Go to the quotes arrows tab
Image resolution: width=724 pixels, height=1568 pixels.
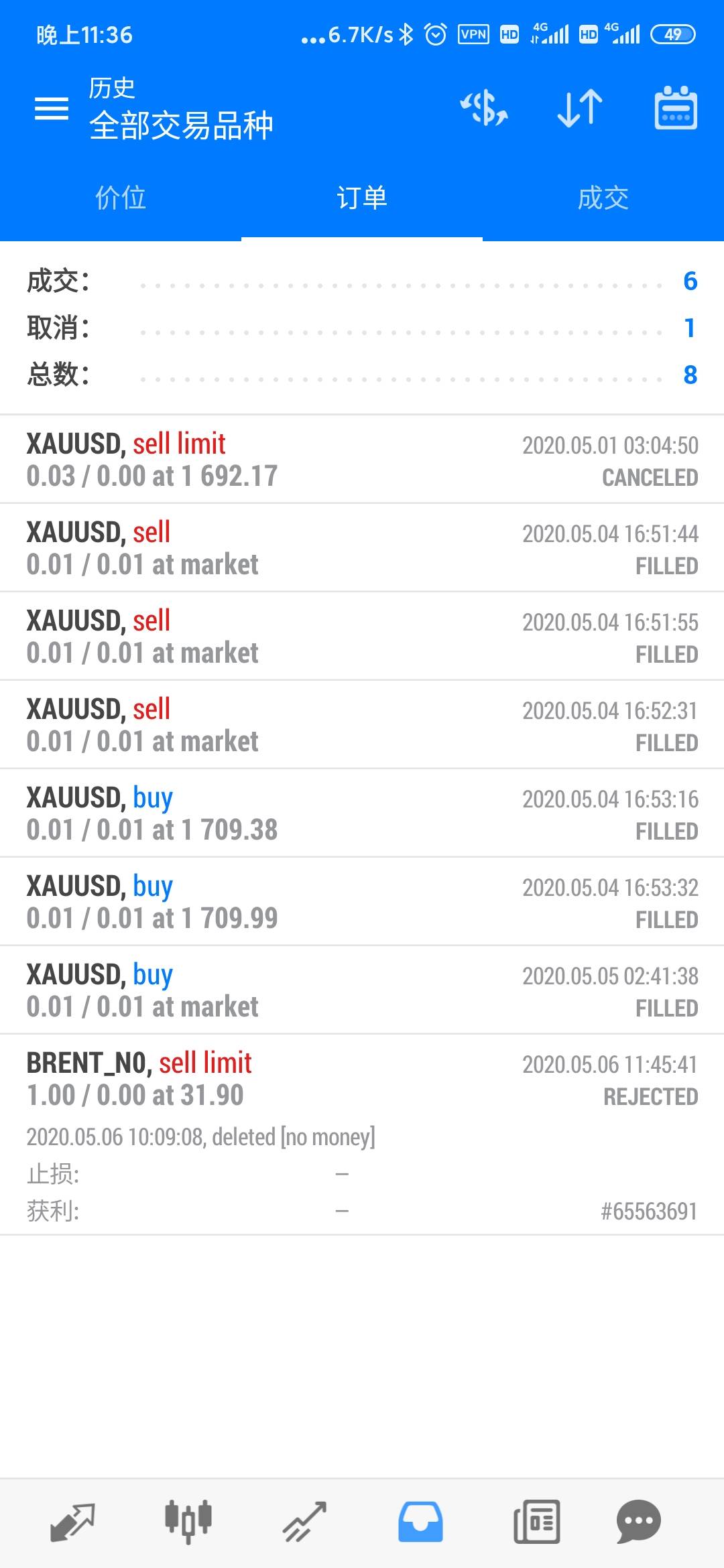pyautogui.click(x=72, y=1522)
